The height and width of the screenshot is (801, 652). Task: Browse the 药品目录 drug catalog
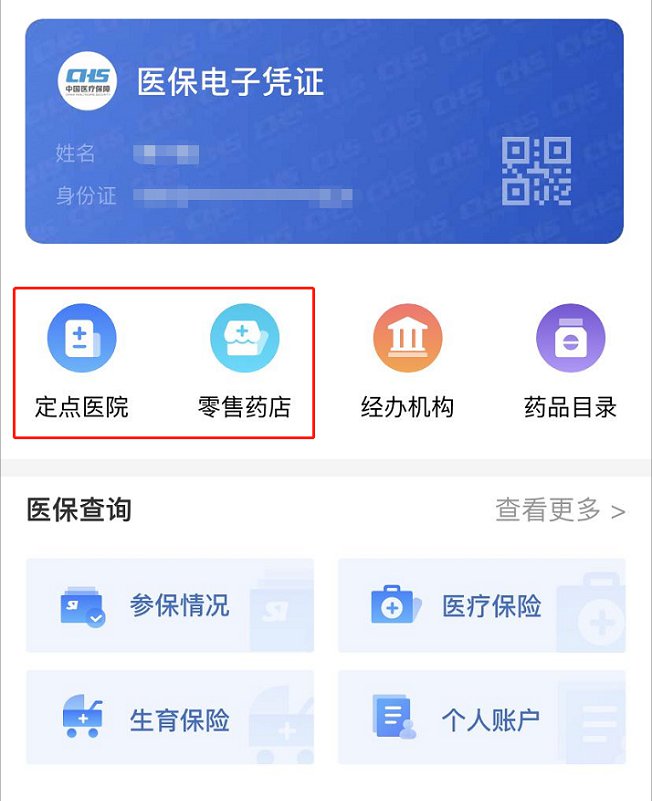coord(570,360)
